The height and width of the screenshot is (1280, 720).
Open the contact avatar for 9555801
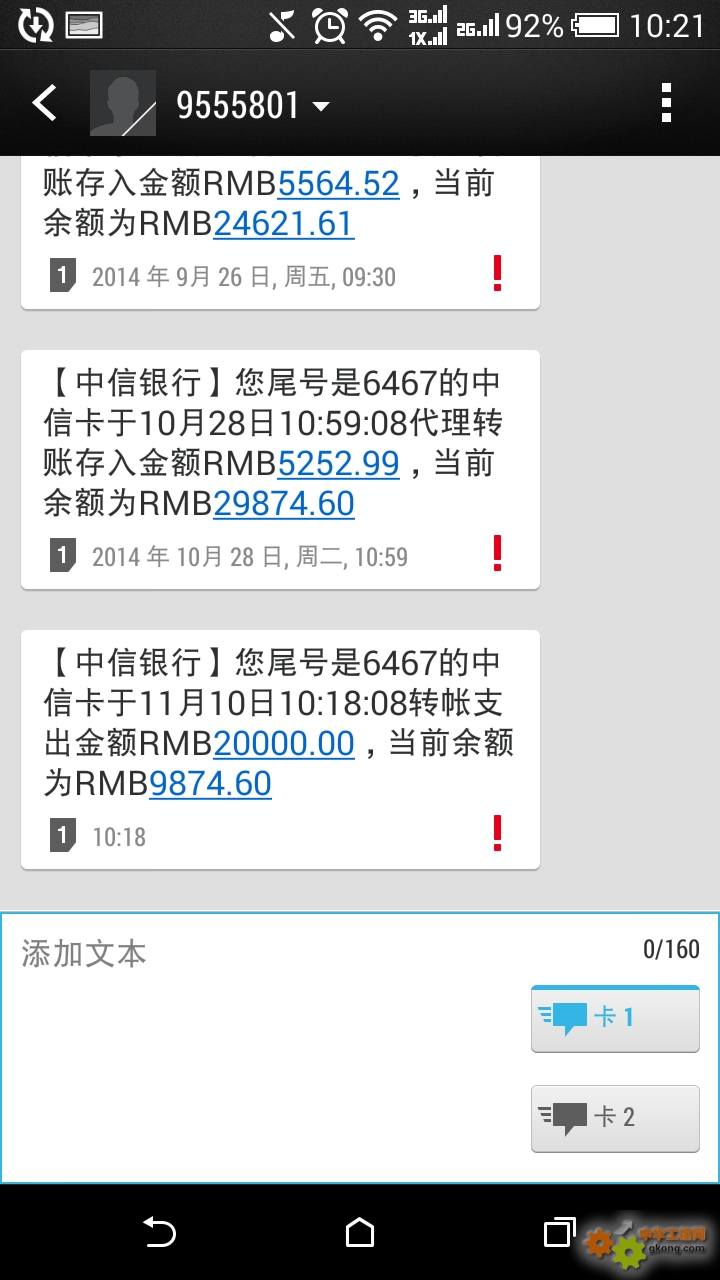point(123,103)
